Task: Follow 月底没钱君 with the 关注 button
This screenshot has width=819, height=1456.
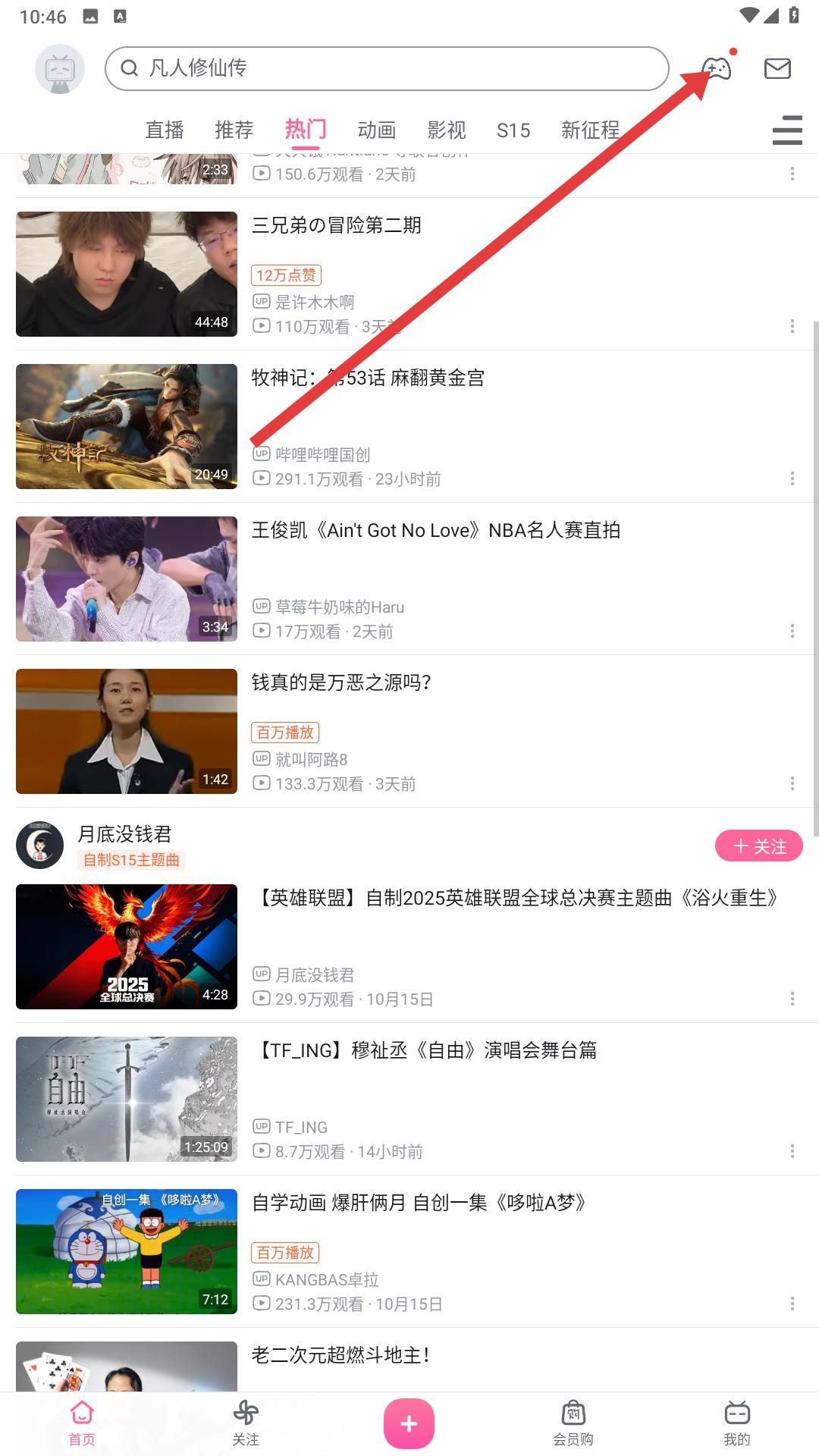Action: tap(758, 846)
